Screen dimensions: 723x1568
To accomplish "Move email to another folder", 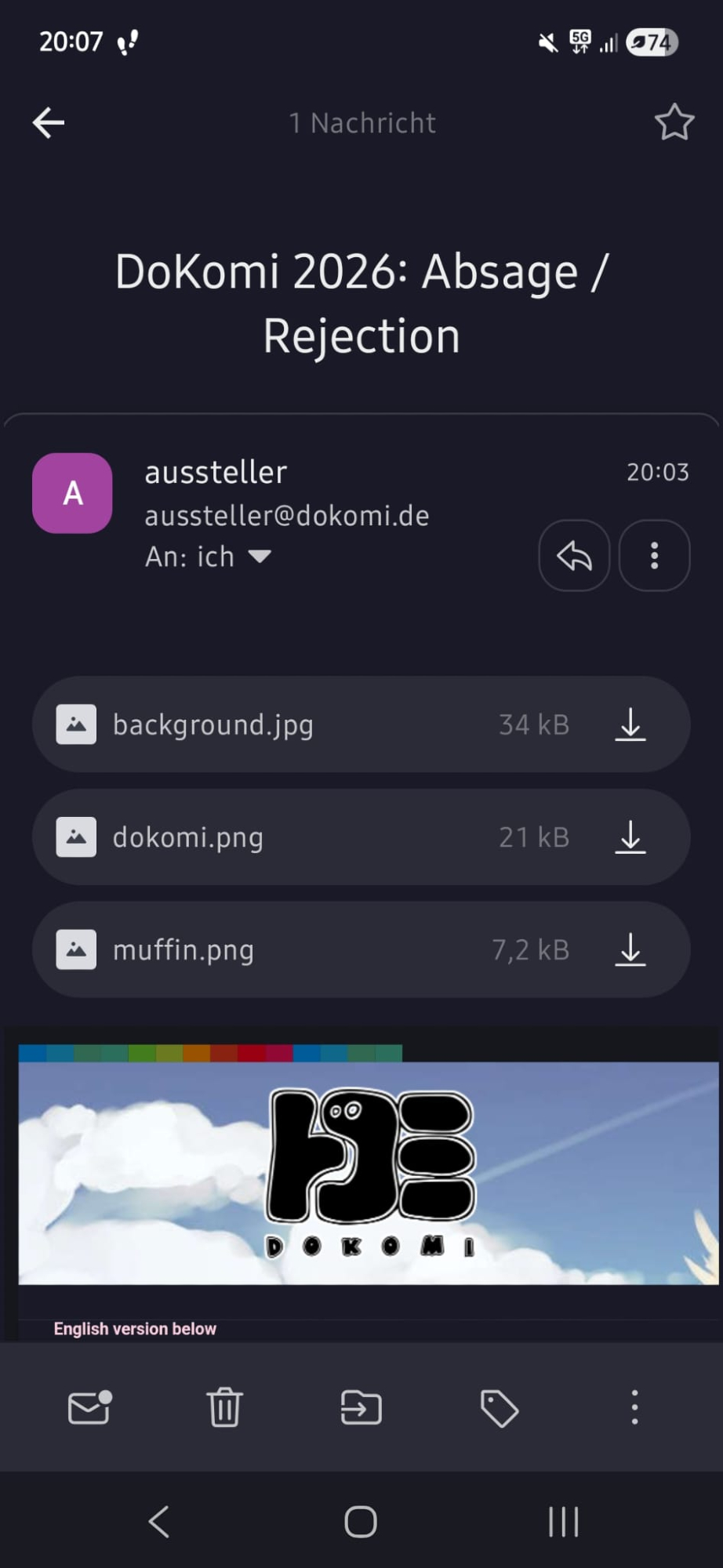I will tap(361, 1407).
